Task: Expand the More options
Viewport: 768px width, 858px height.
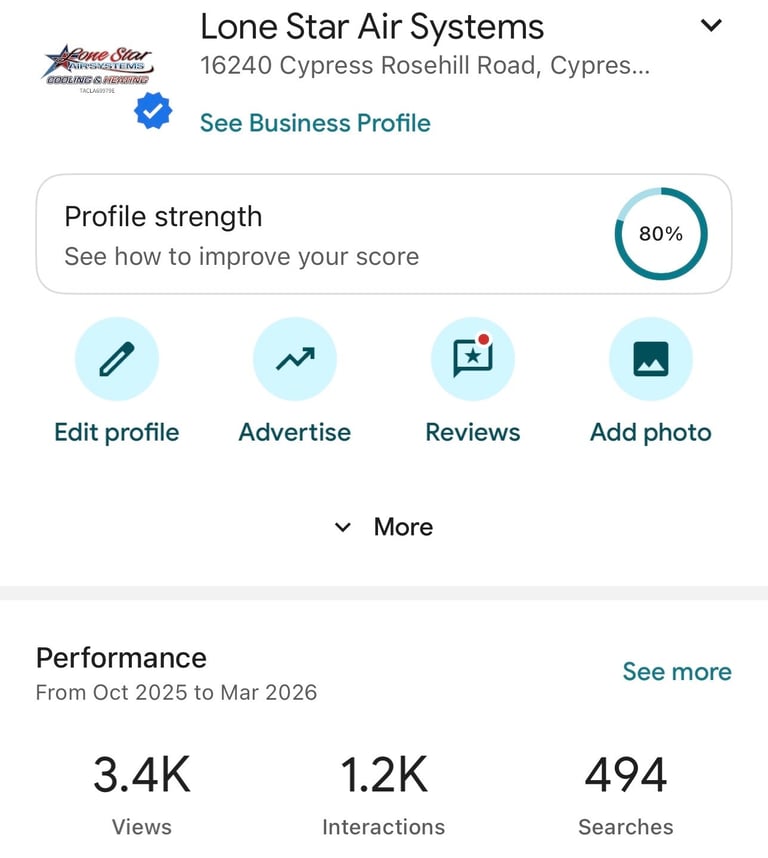Action: pyautogui.click(x=384, y=527)
